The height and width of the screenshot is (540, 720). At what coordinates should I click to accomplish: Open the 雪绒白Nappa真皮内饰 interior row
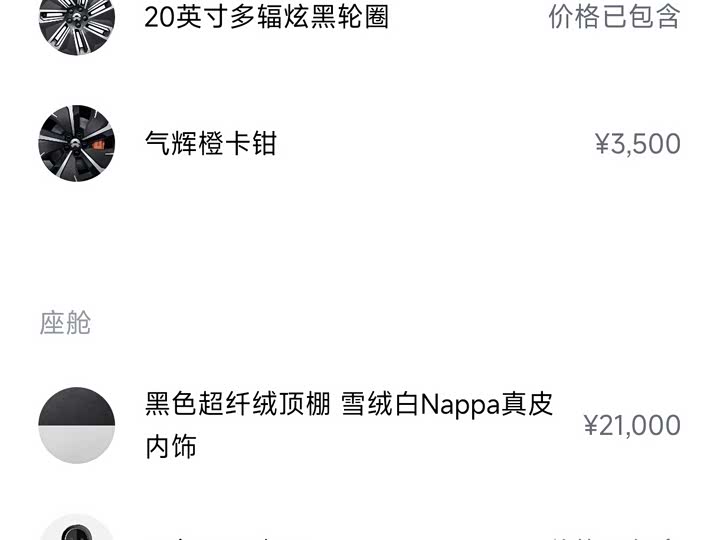348,425
